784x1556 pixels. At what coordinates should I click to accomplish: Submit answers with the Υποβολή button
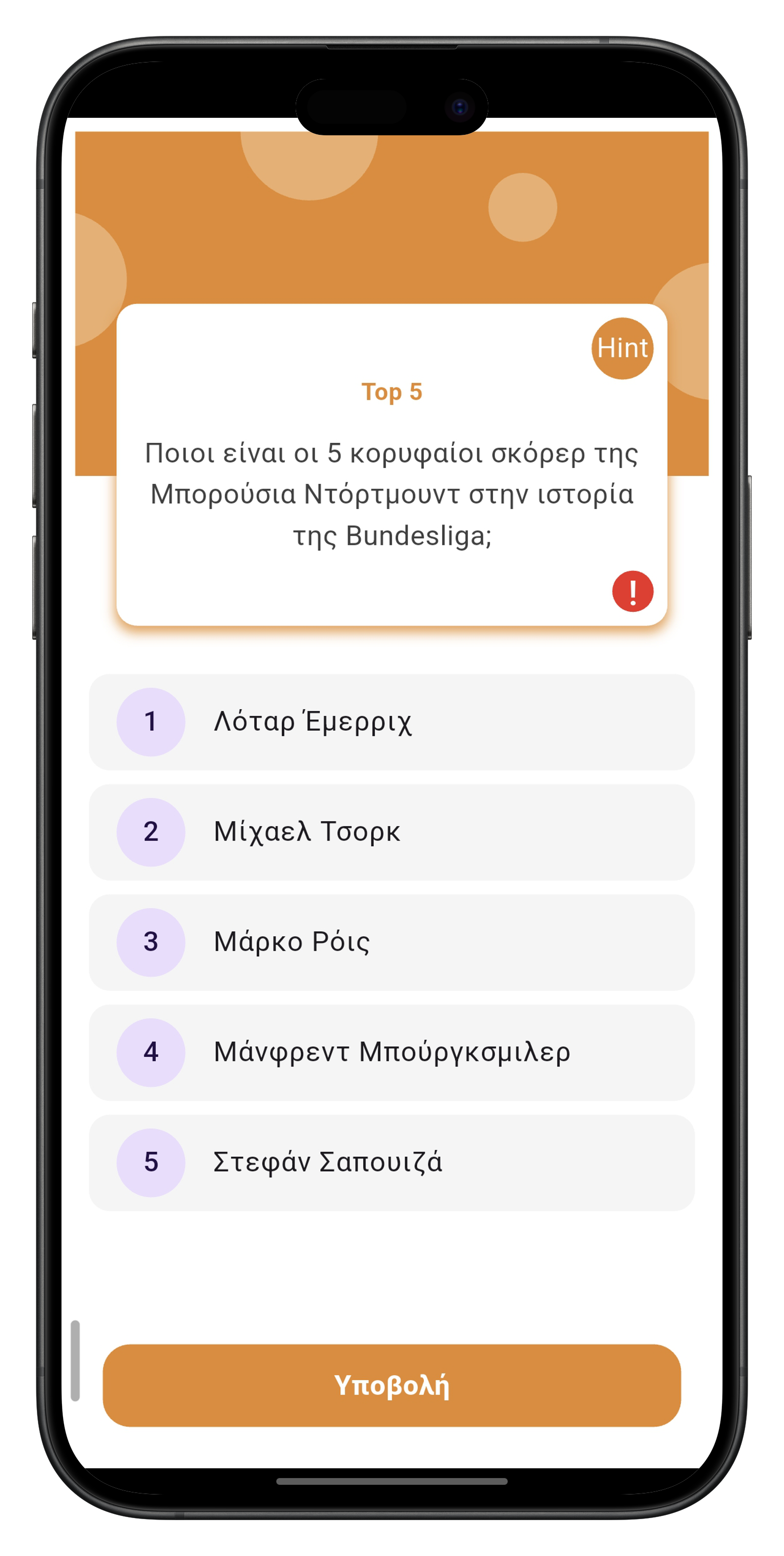(x=391, y=1386)
